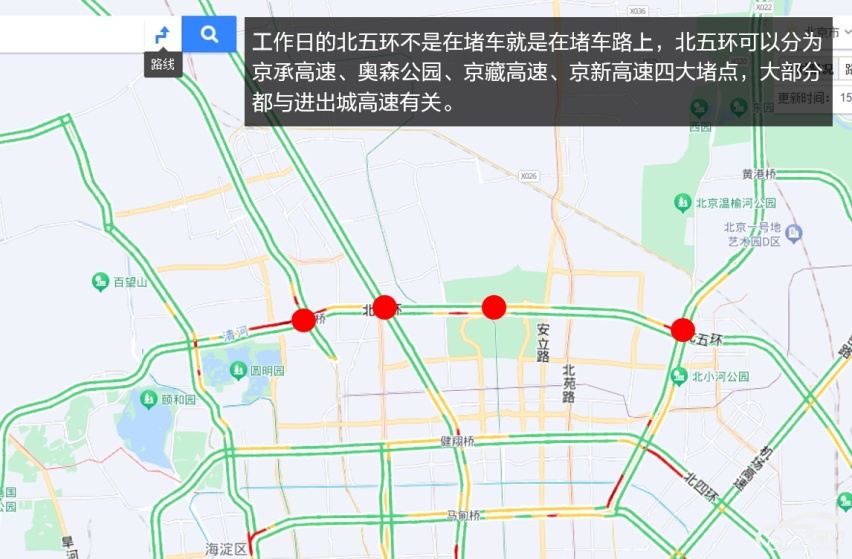The height and width of the screenshot is (559, 852).
Task: Focus the map search input box
Action: (70, 34)
